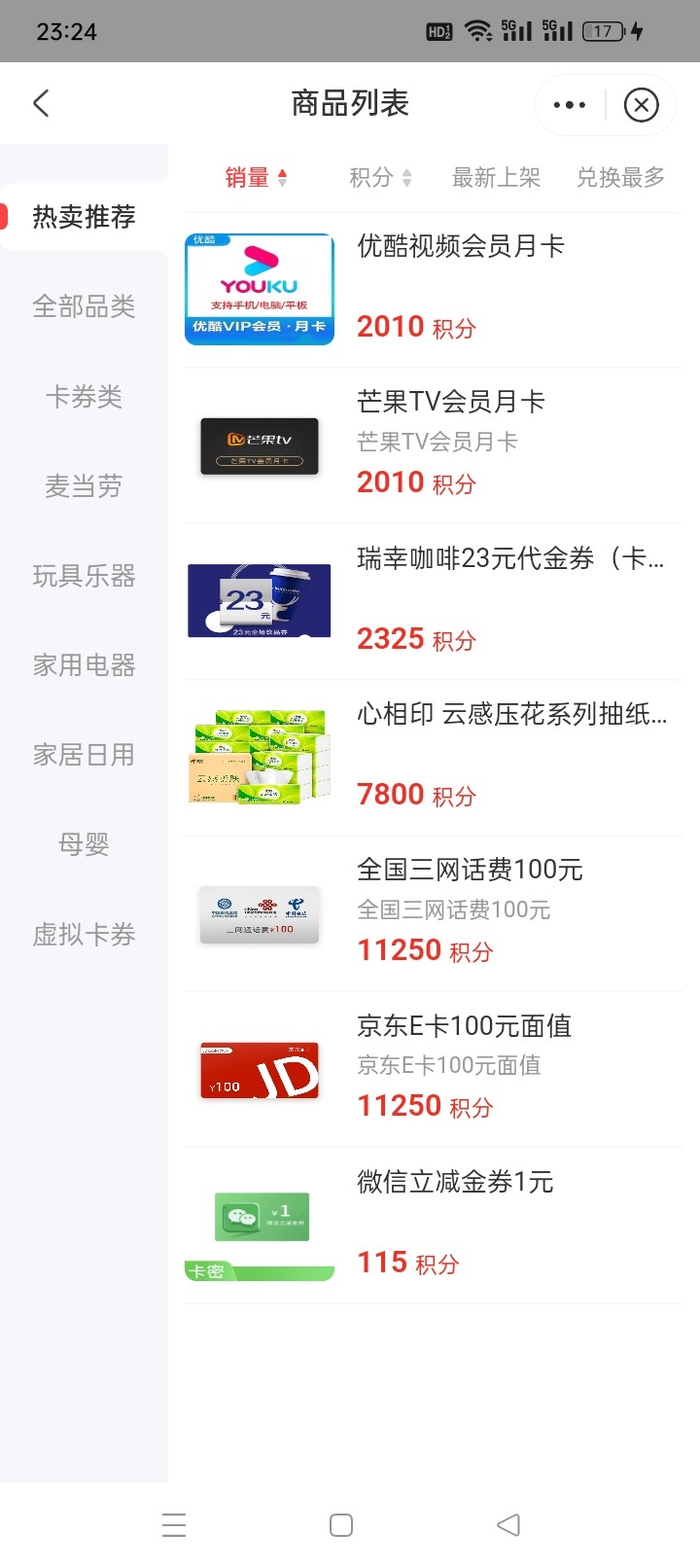
Task: Close the mini program
Action: [x=641, y=105]
